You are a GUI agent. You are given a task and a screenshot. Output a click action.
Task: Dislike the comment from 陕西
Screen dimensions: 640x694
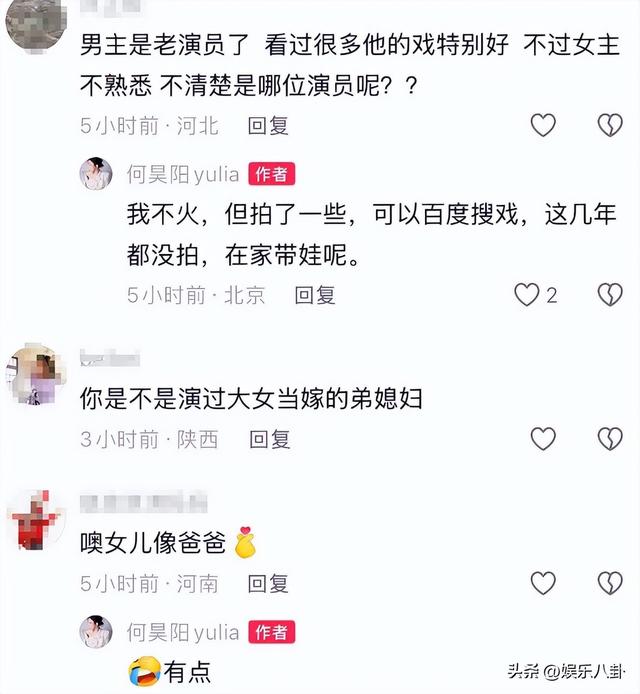coord(609,438)
